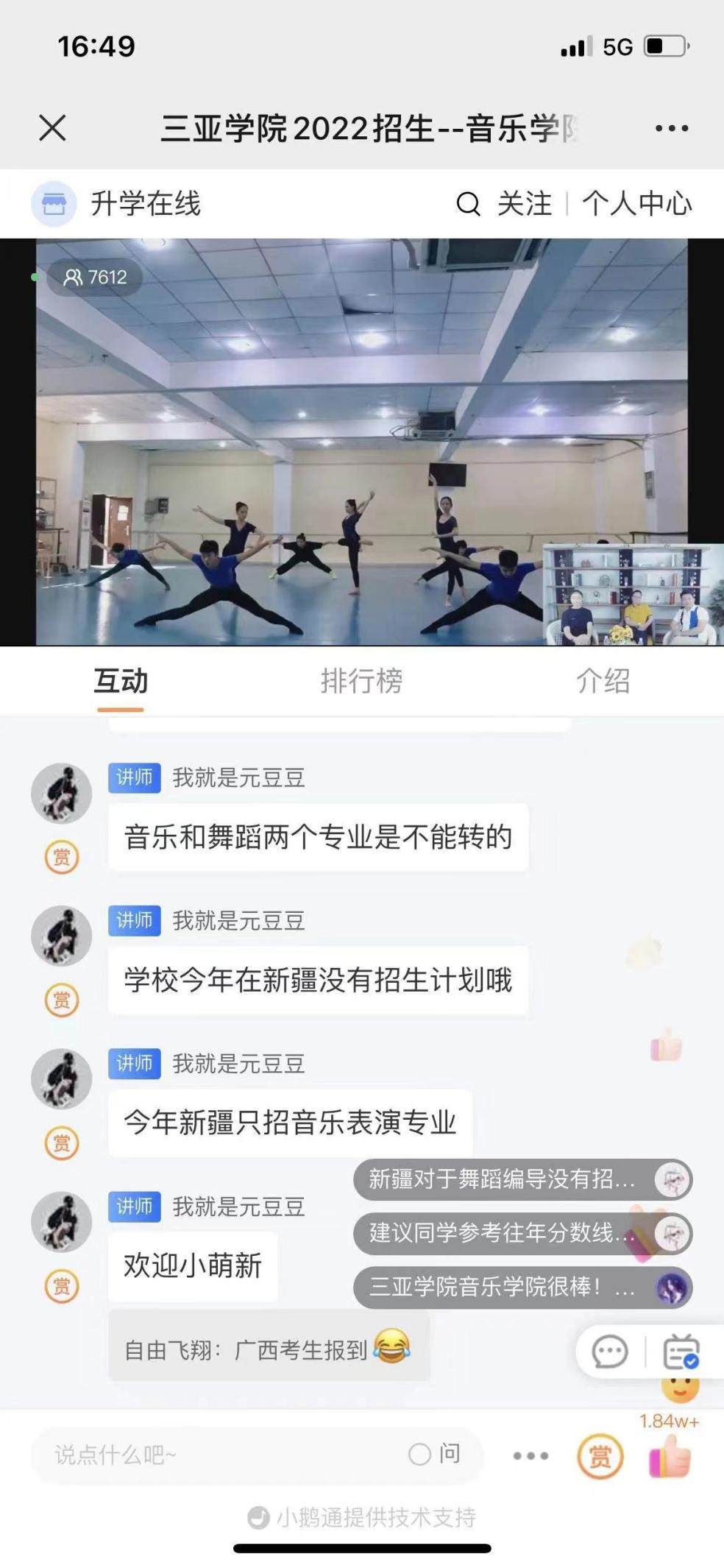Open the picture-in-picture hosts window
Screen dimensions: 724x1568
(633, 595)
